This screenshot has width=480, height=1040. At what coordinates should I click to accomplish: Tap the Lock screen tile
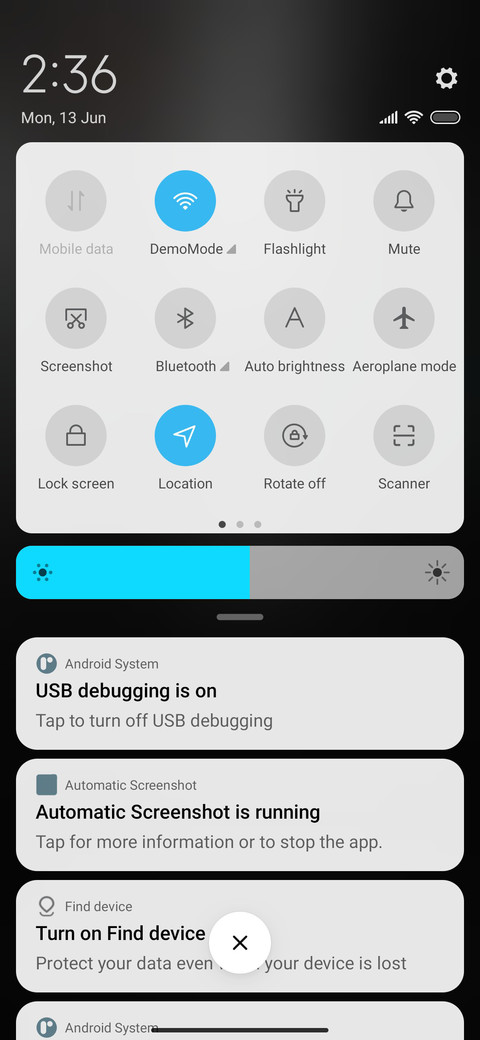tap(76, 435)
